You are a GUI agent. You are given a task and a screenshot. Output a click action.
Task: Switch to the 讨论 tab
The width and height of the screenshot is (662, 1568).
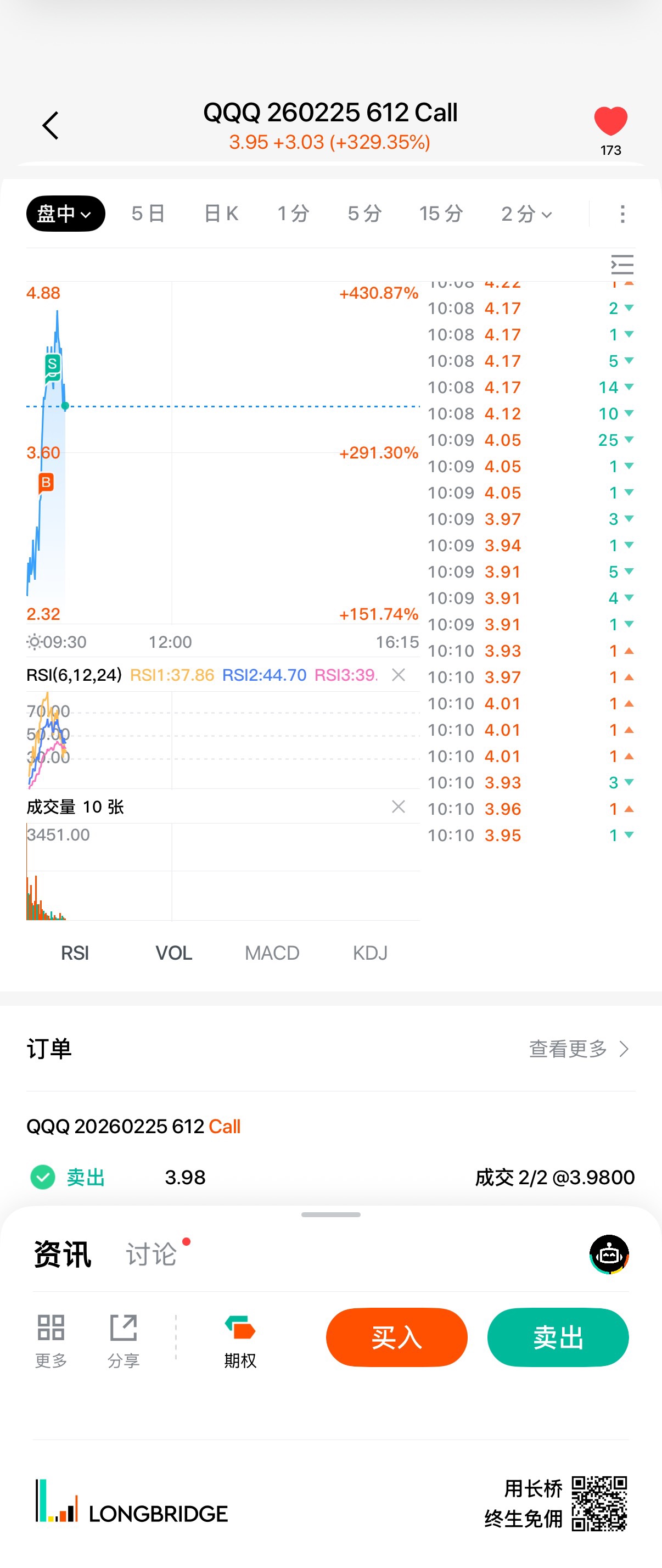[x=151, y=1255]
